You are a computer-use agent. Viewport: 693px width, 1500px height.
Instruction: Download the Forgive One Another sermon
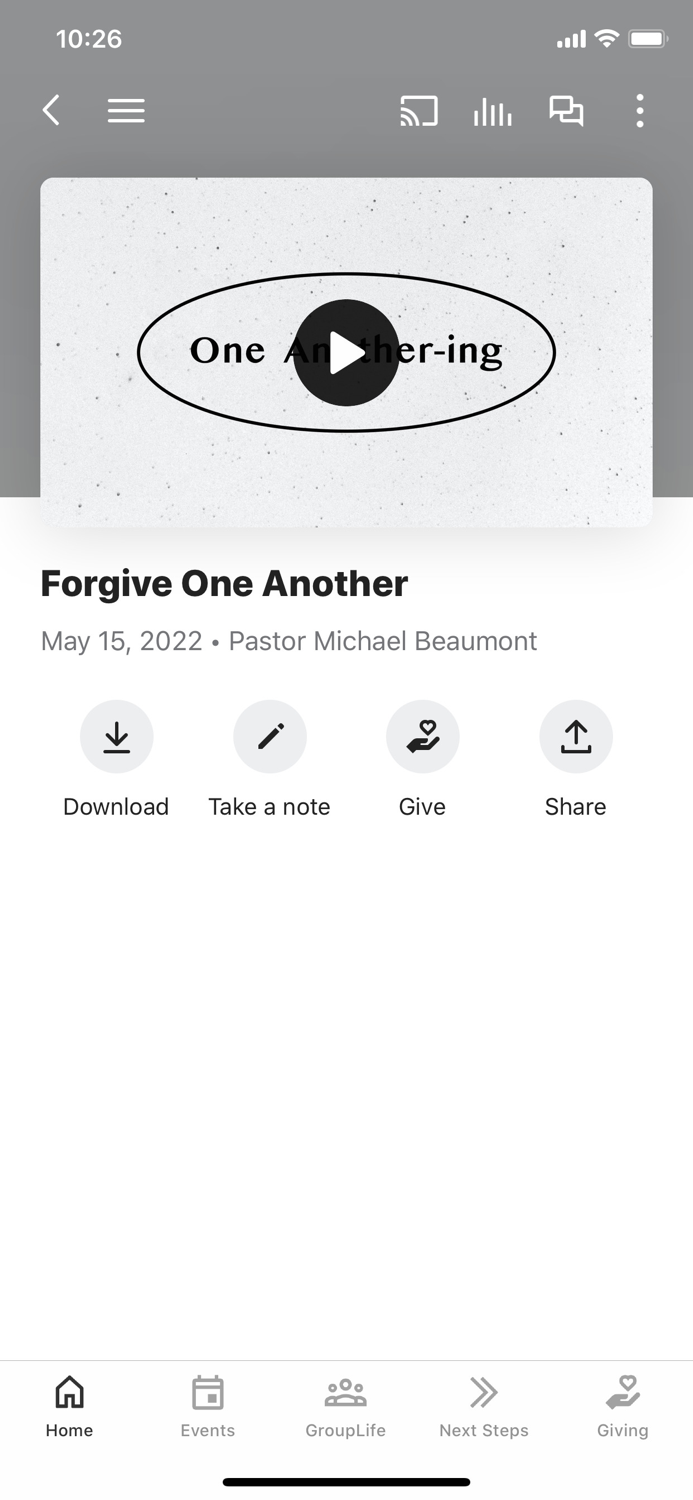(116, 737)
